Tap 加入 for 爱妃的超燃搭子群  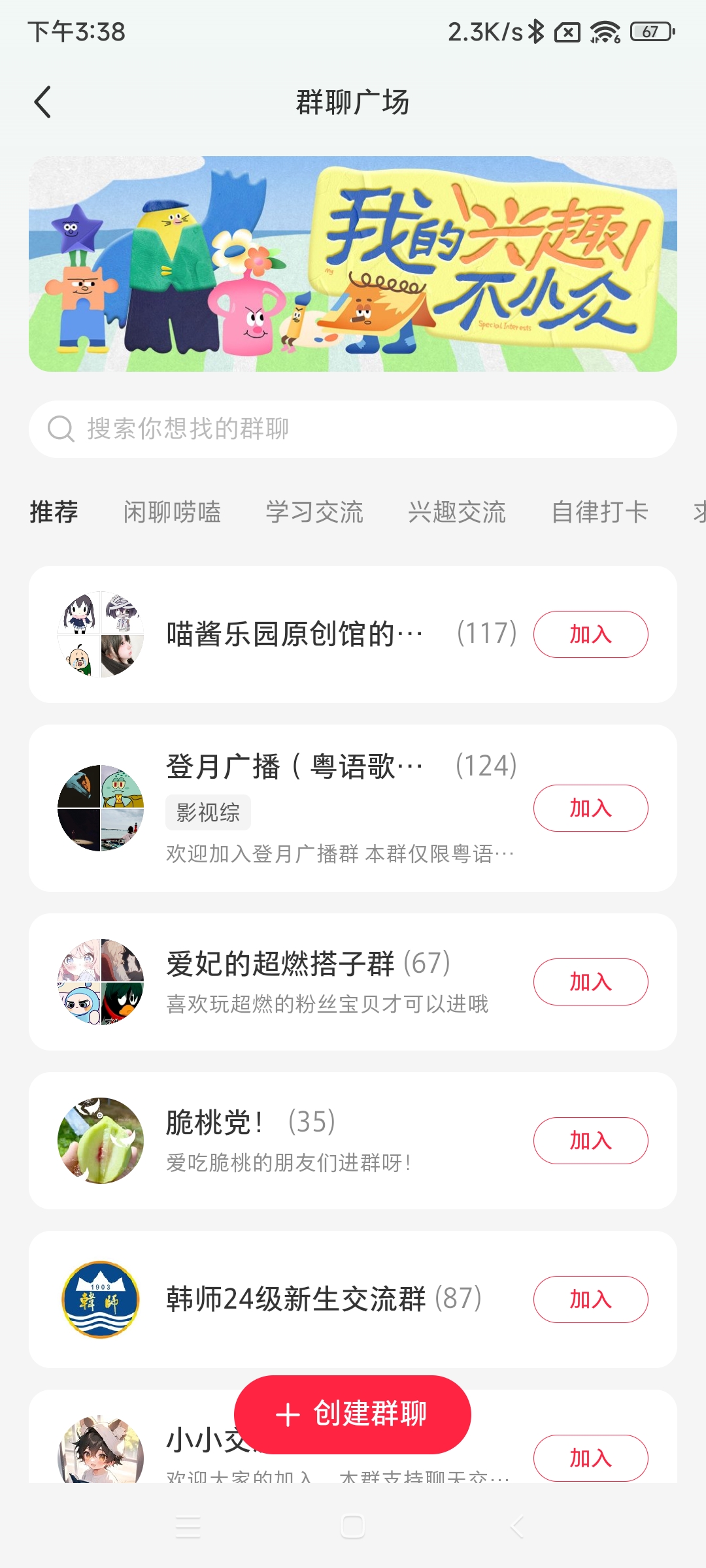(x=590, y=982)
